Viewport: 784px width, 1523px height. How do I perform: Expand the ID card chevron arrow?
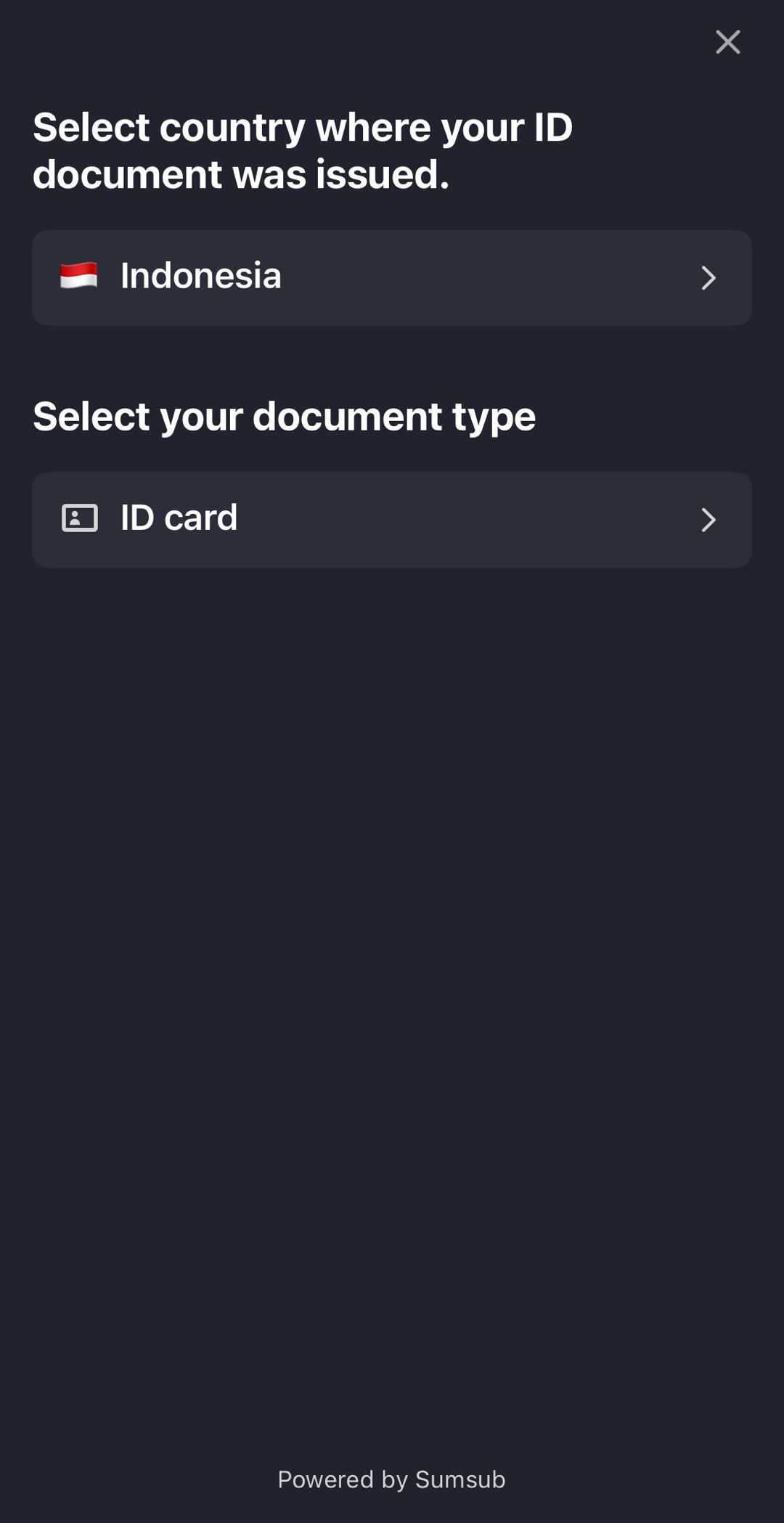(x=709, y=519)
